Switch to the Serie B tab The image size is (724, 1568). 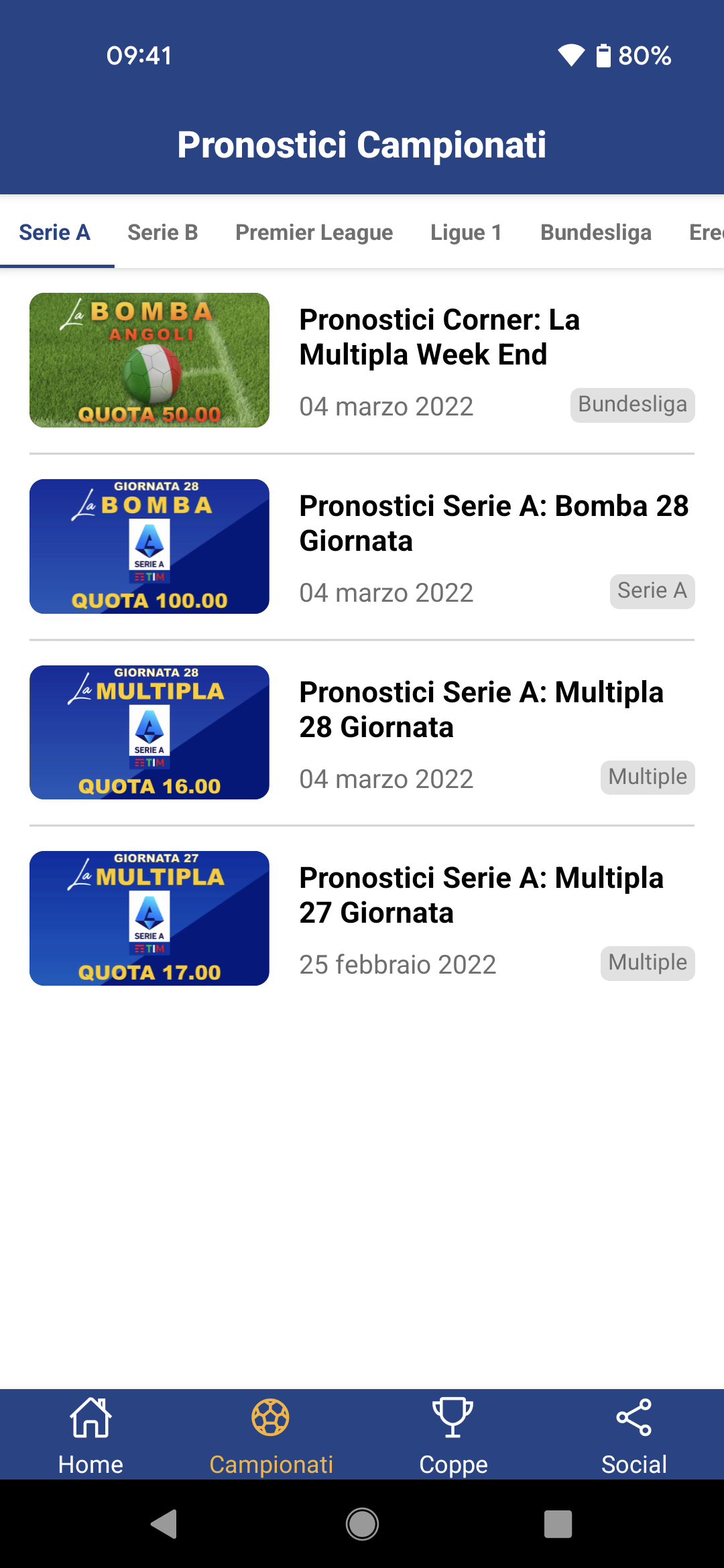[162, 233]
